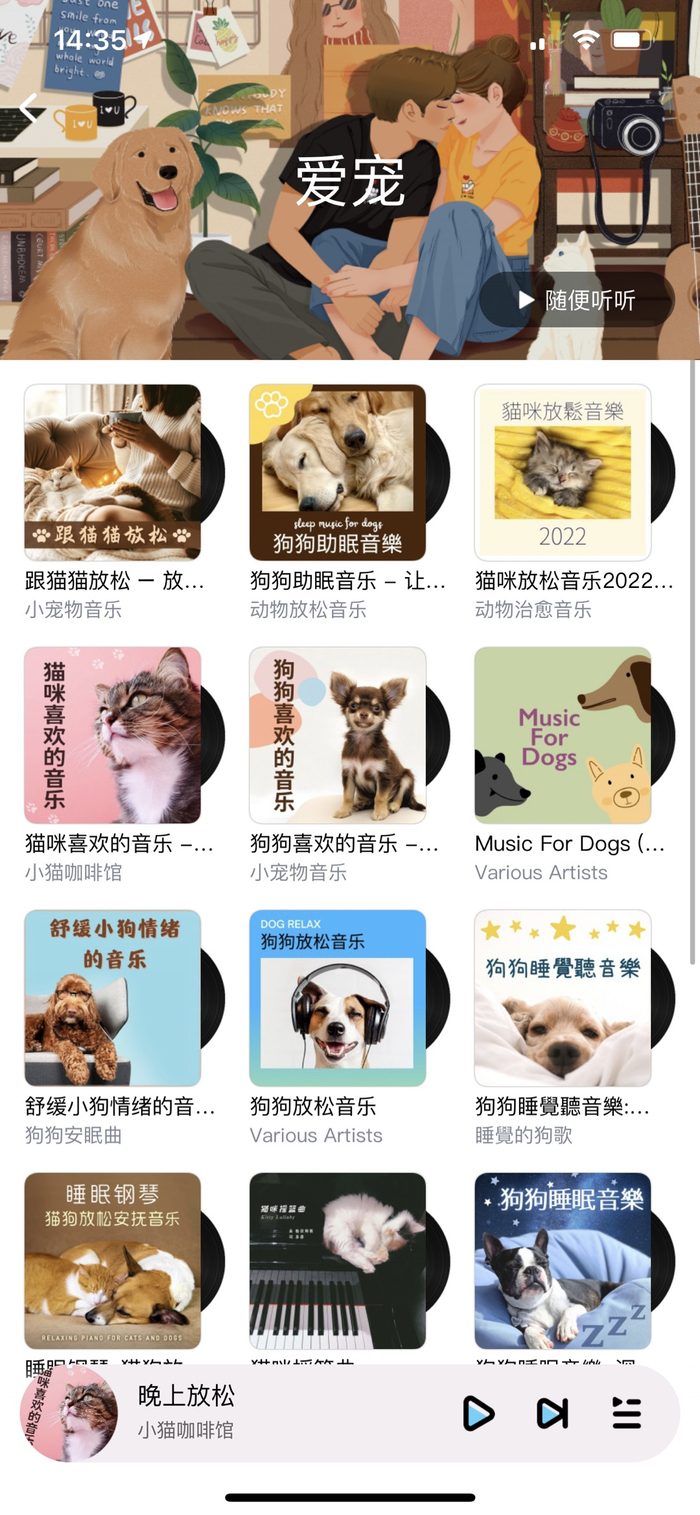Open the 猫咪摇篮曲 piano album
The width and height of the screenshot is (700, 1515).
point(338,1260)
